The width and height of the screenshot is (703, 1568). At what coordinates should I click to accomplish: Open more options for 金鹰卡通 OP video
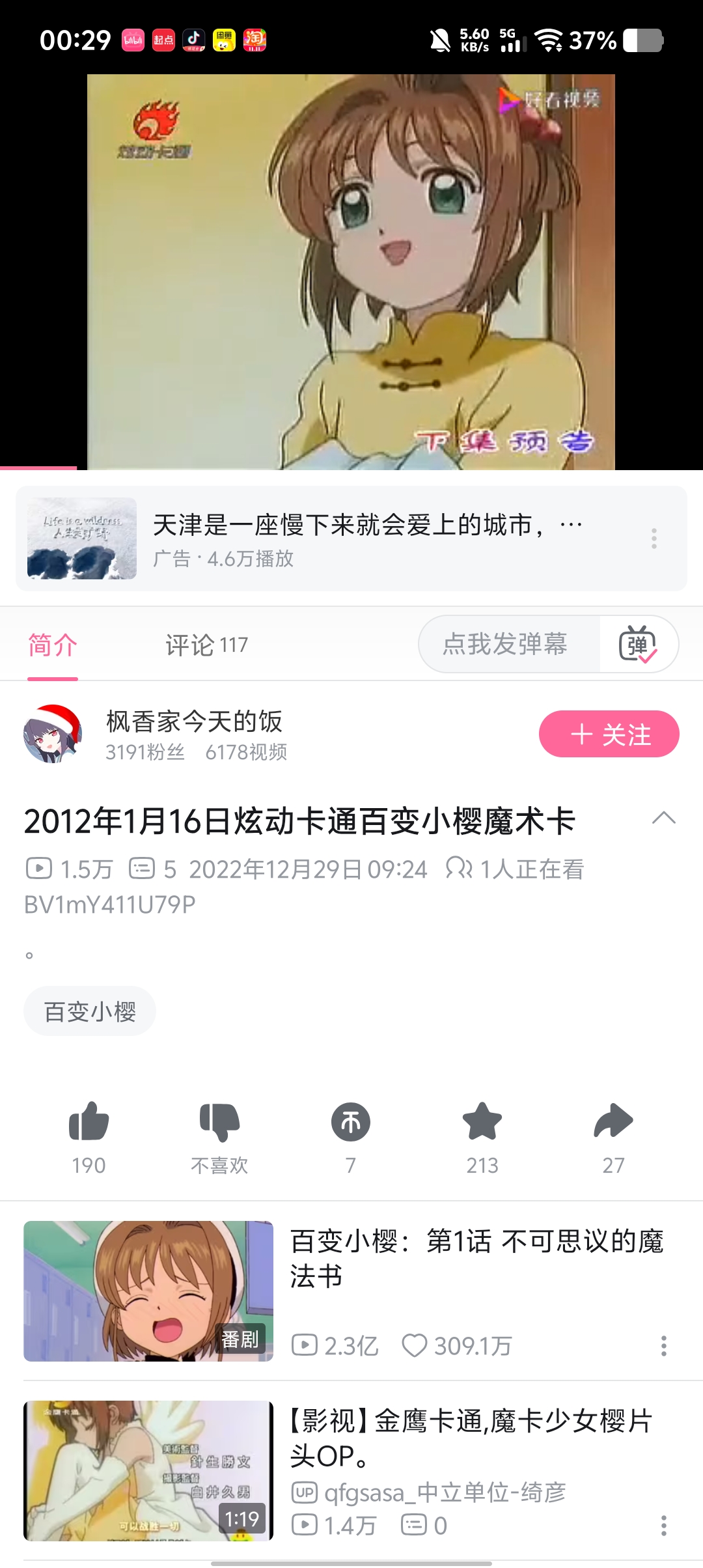[x=663, y=1525]
